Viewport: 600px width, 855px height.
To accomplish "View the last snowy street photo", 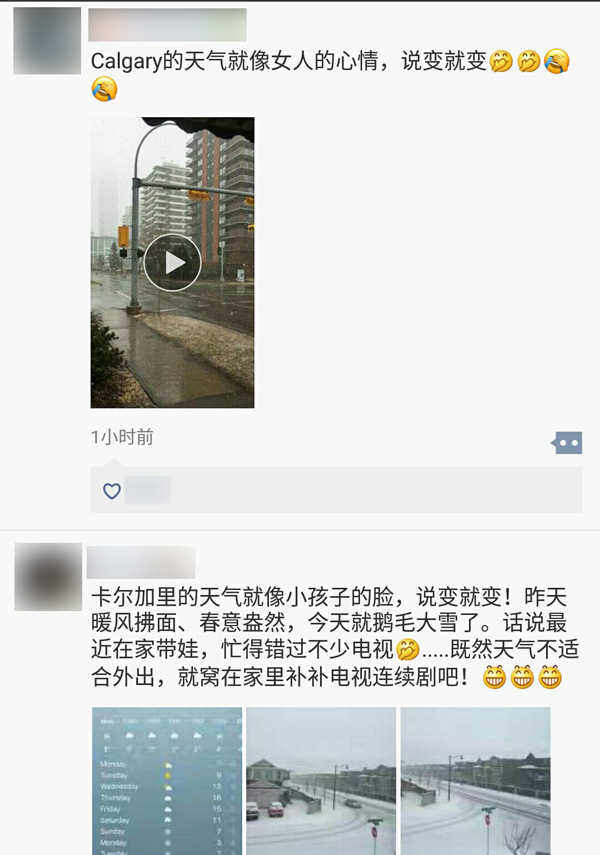I will (475, 780).
